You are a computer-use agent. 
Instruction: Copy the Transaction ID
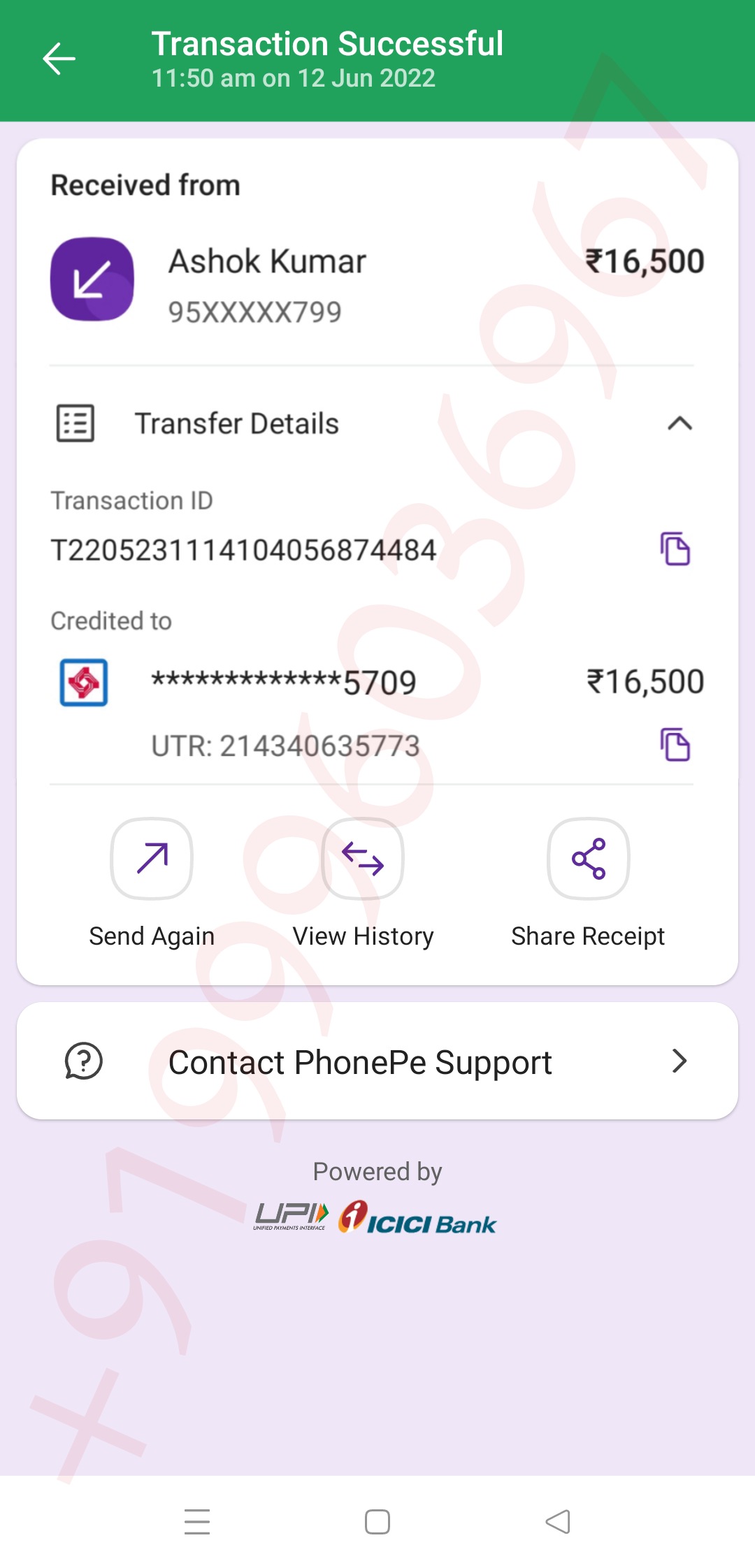(675, 549)
